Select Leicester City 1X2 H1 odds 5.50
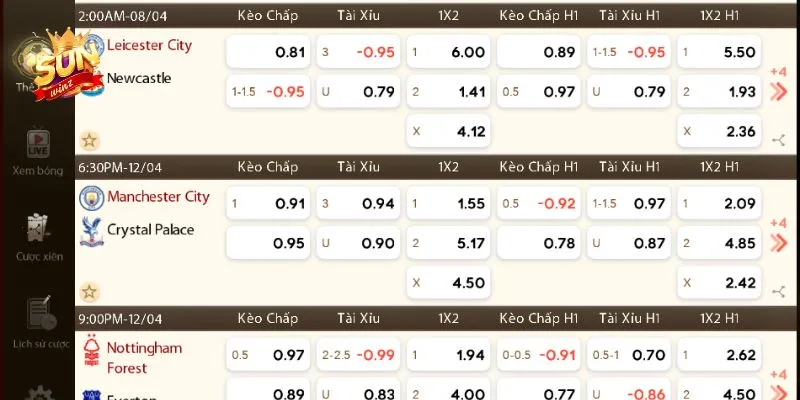Viewport: 800px width, 400px height. pos(718,52)
